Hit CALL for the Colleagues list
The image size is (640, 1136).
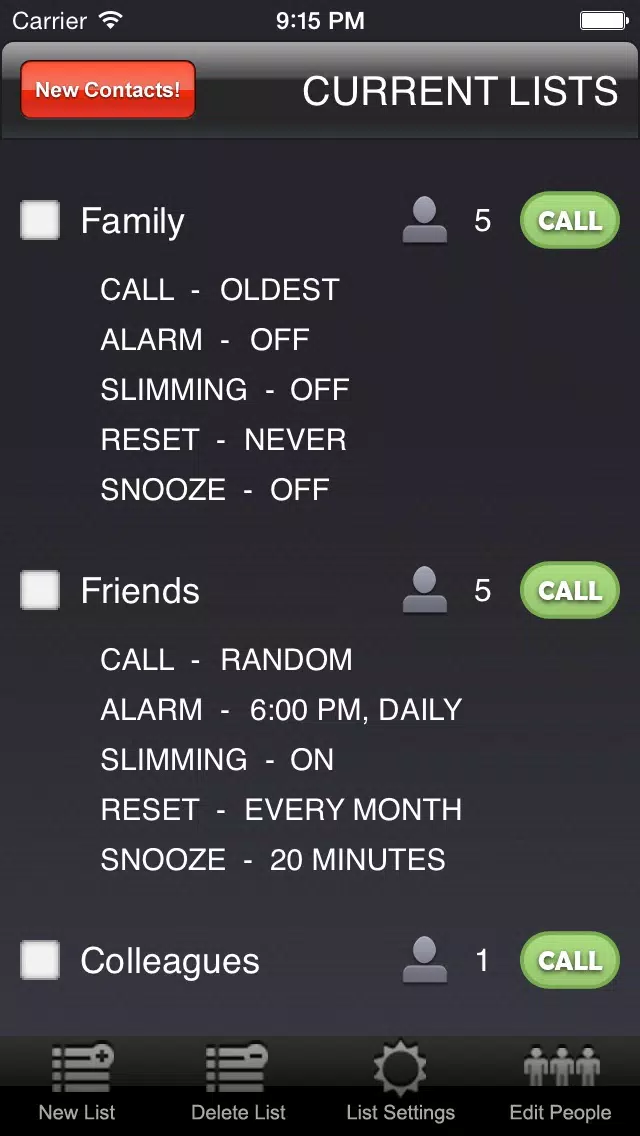(569, 960)
